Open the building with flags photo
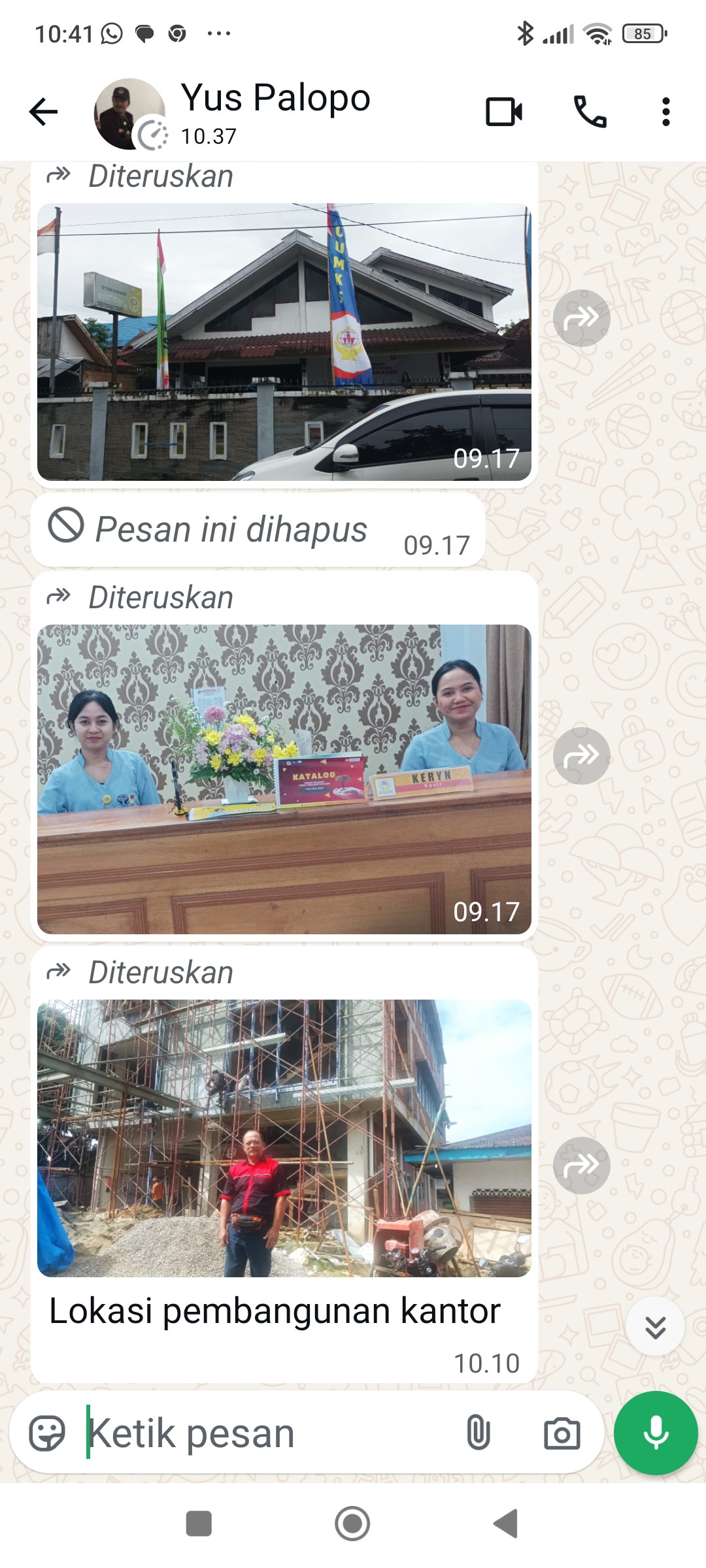706x1568 pixels. coord(284,342)
